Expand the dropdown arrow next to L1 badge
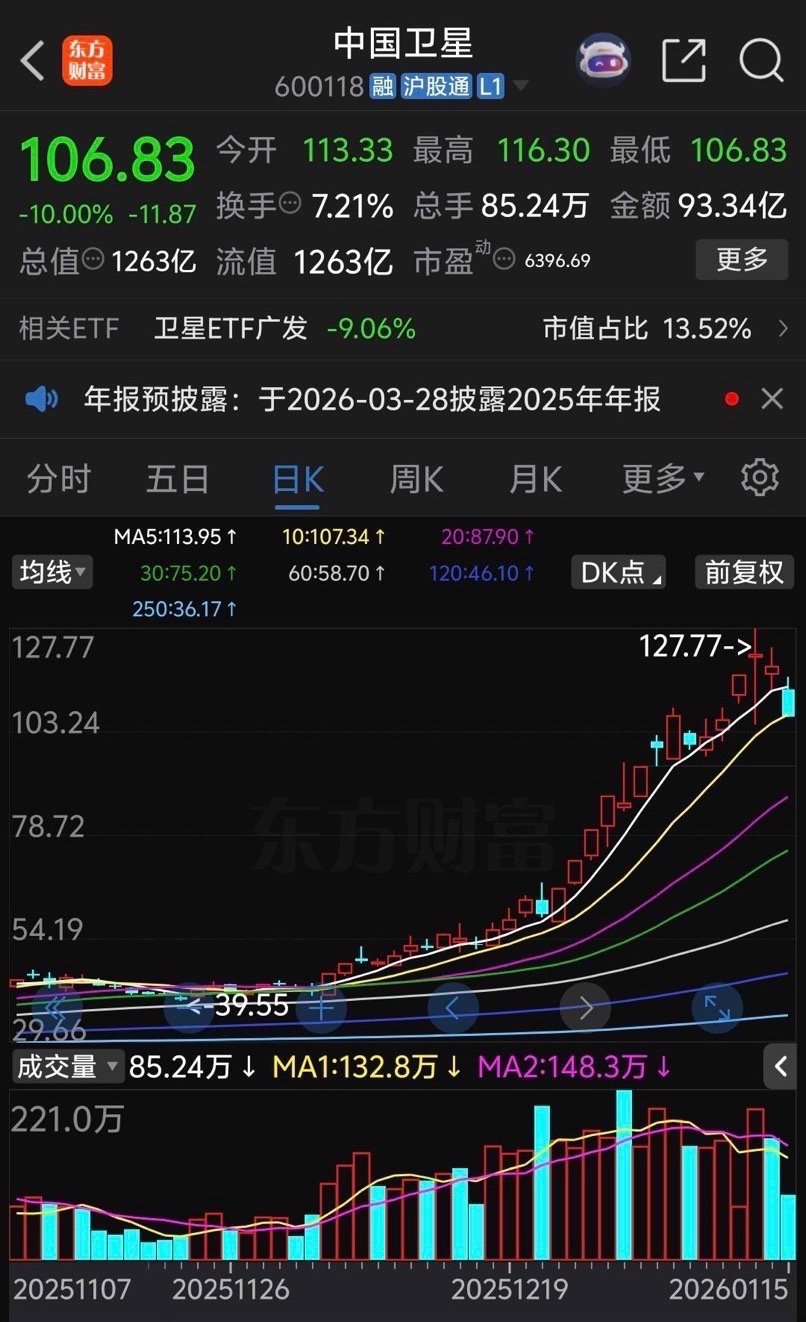 (x=521, y=86)
